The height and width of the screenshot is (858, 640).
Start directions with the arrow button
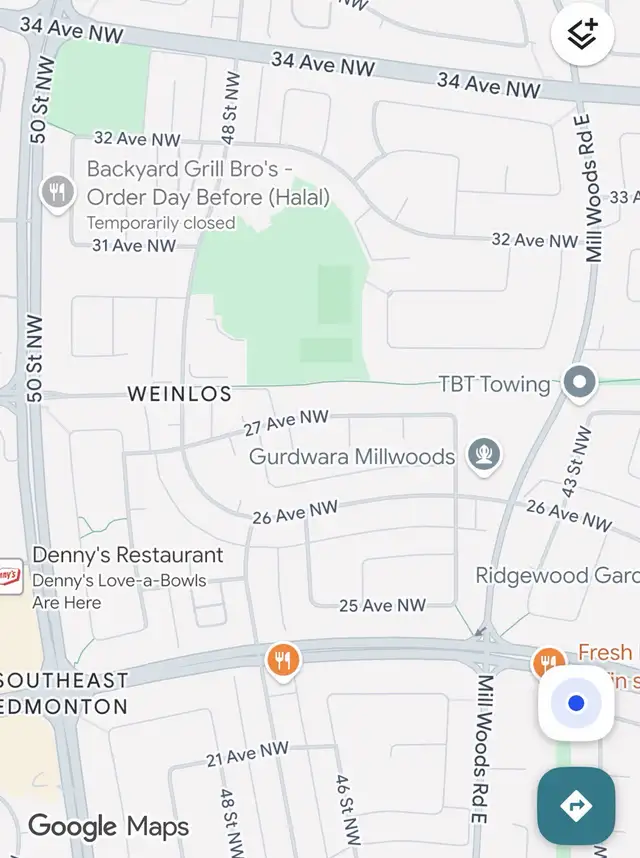click(x=575, y=805)
